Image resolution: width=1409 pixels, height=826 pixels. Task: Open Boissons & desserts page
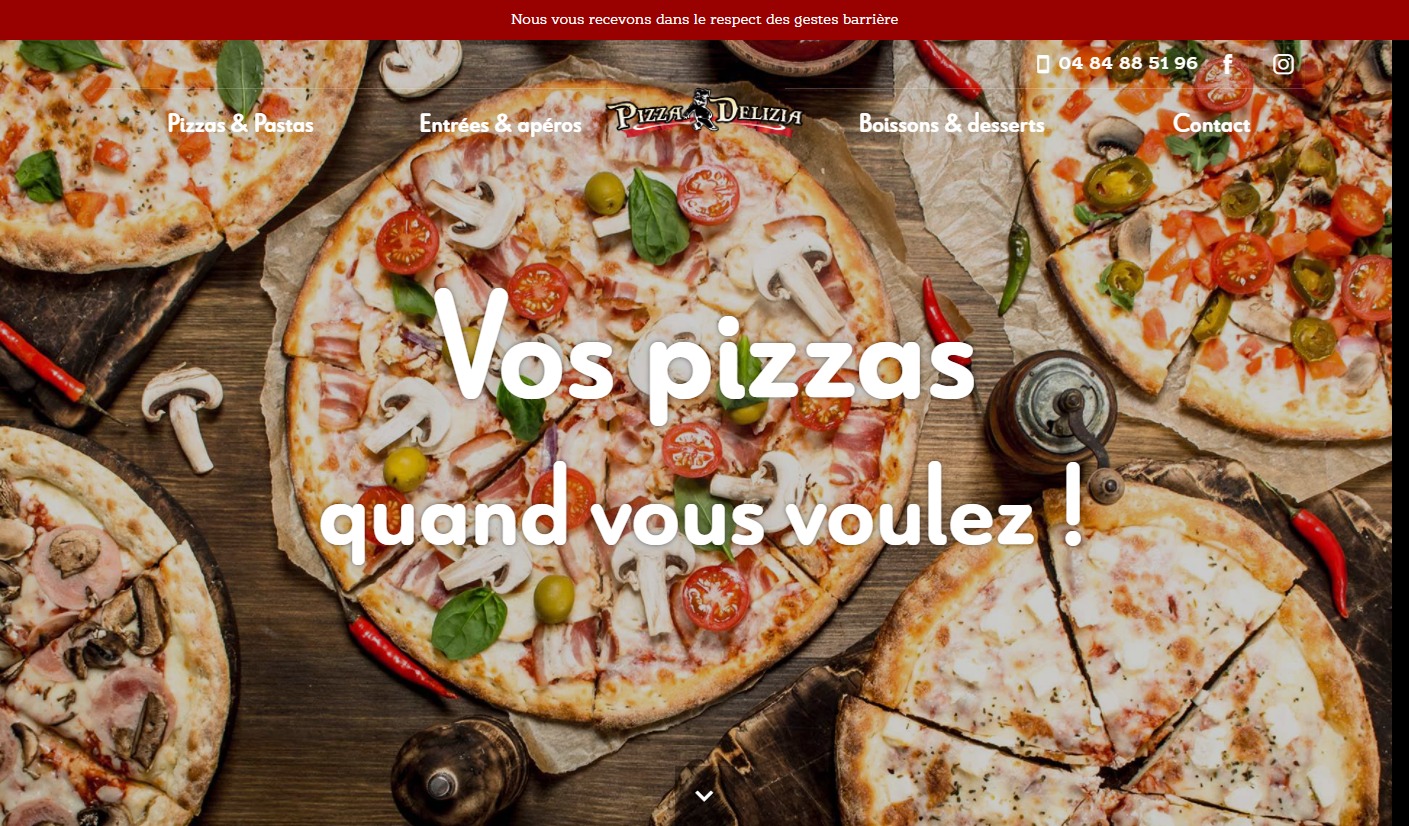[951, 125]
